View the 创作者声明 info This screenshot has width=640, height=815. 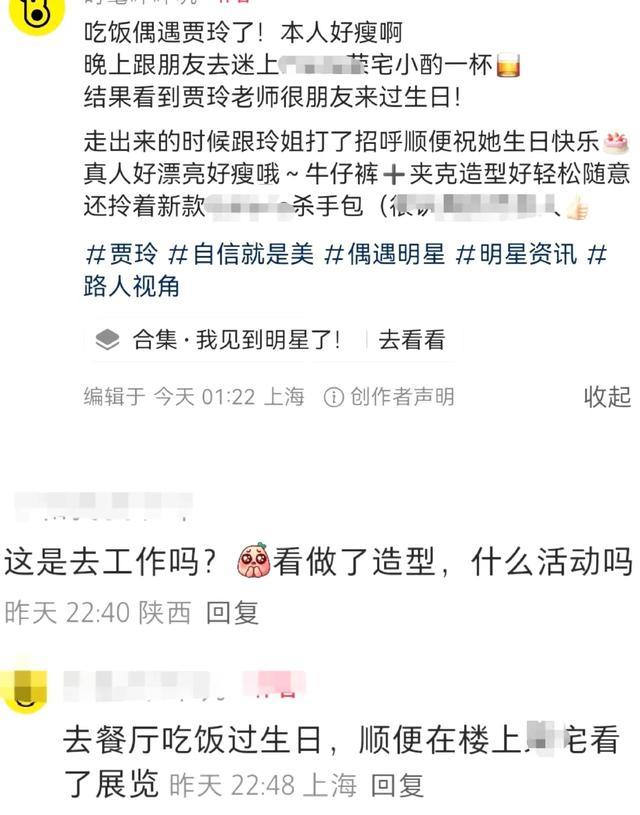click(390, 397)
